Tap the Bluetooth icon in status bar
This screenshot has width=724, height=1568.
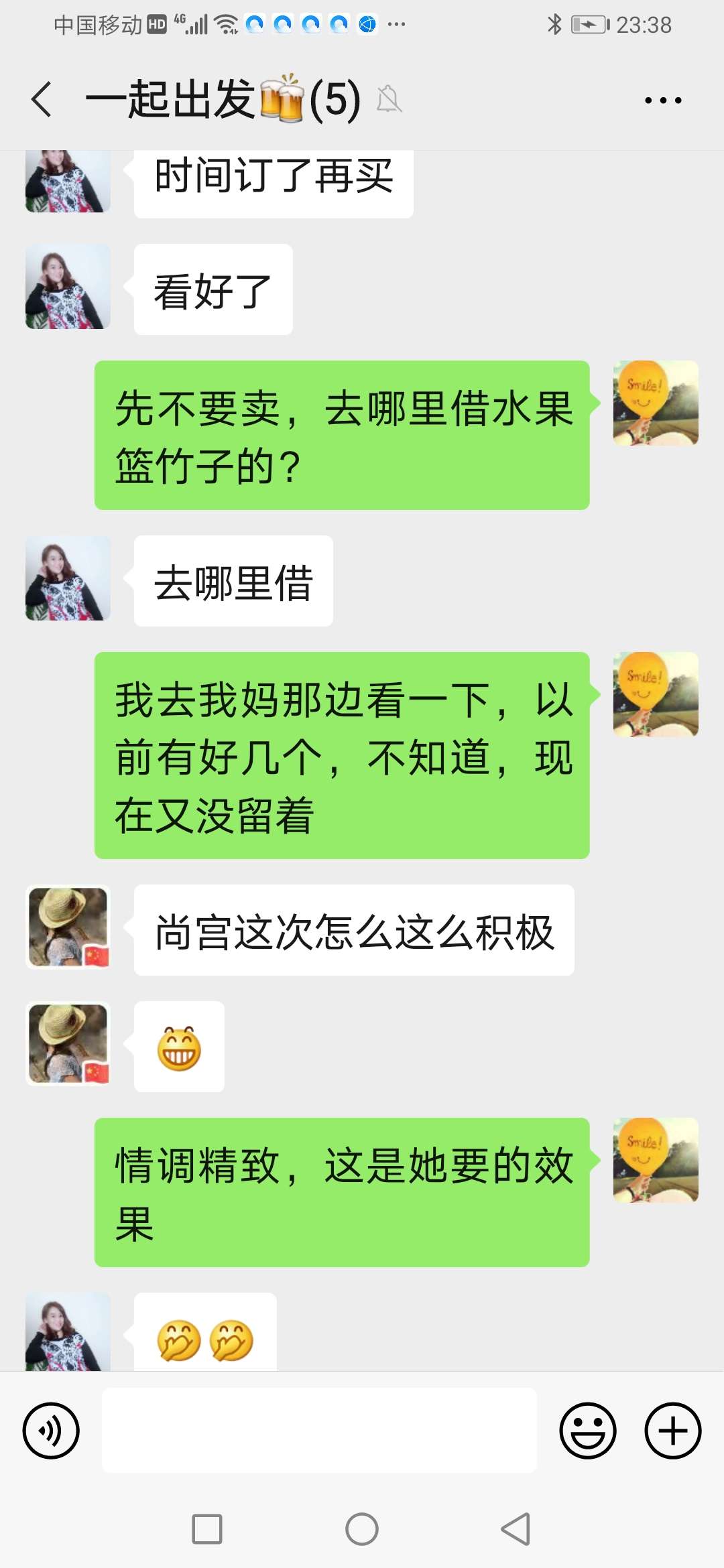tap(555, 24)
